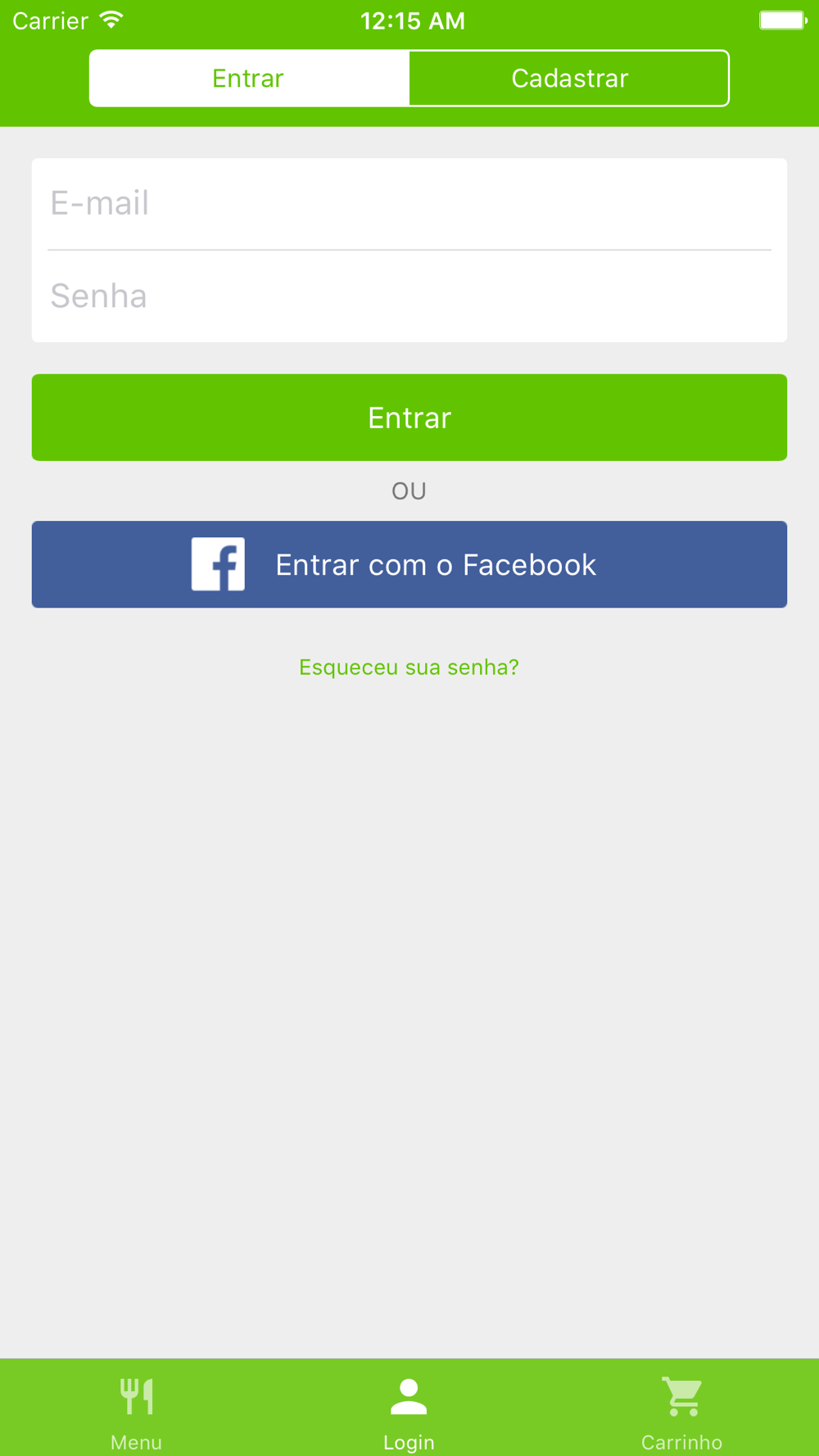
Task: Switch to the Cadastrar tab
Action: pos(569,79)
